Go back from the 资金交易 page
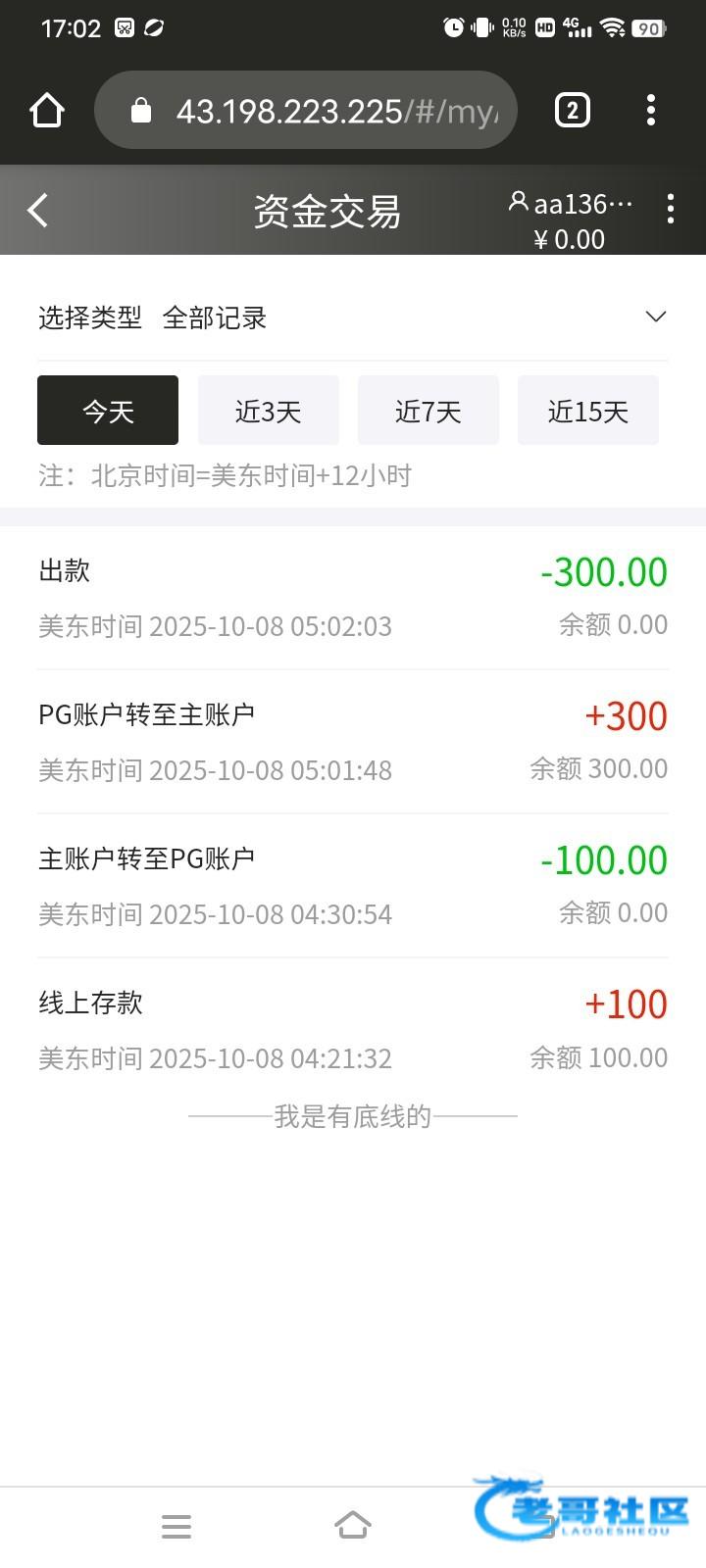The width and height of the screenshot is (706, 1568). pos(38,210)
